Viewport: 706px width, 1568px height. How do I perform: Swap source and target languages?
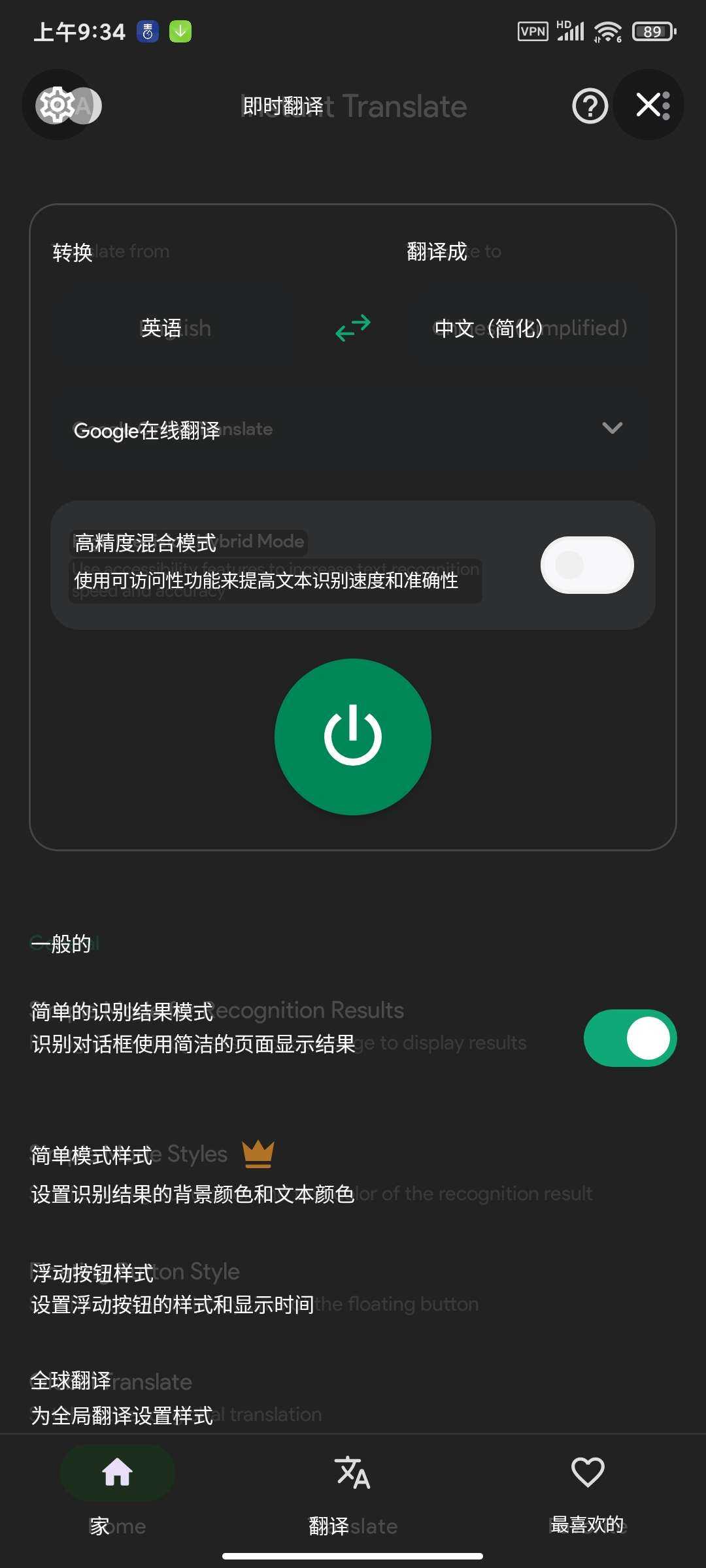pyautogui.click(x=353, y=328)
